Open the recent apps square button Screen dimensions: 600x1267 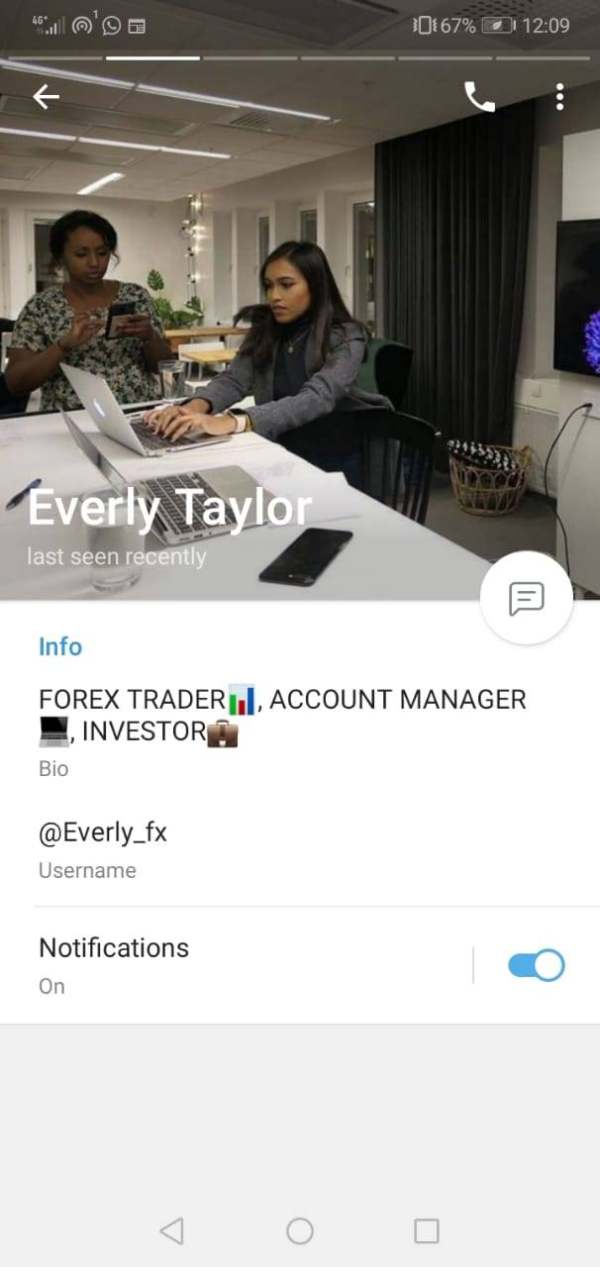(x=427, y=1231)
